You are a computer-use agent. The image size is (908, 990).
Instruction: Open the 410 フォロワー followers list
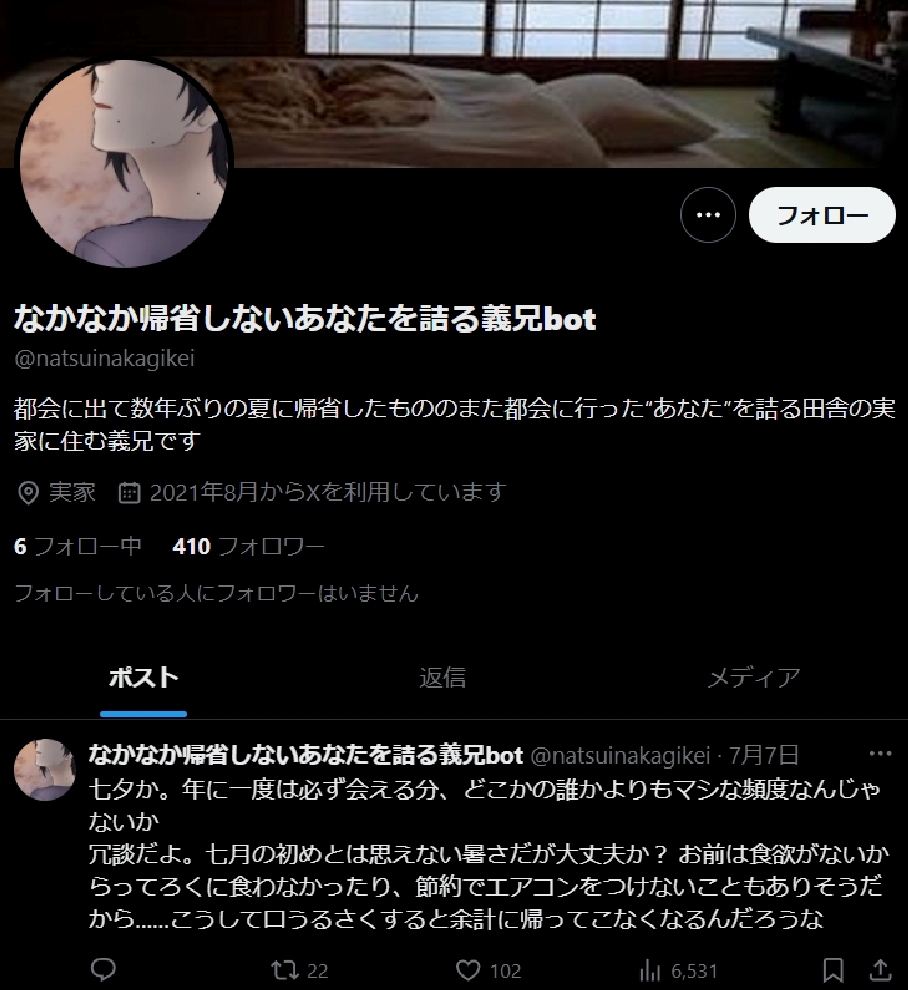pyautogui.click(x=248, y=547)
